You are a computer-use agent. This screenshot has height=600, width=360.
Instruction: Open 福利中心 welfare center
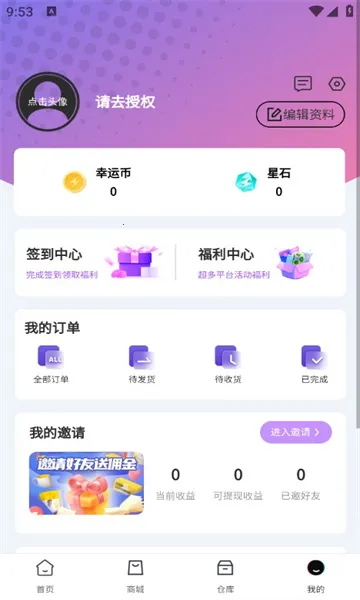click(256, 262)
